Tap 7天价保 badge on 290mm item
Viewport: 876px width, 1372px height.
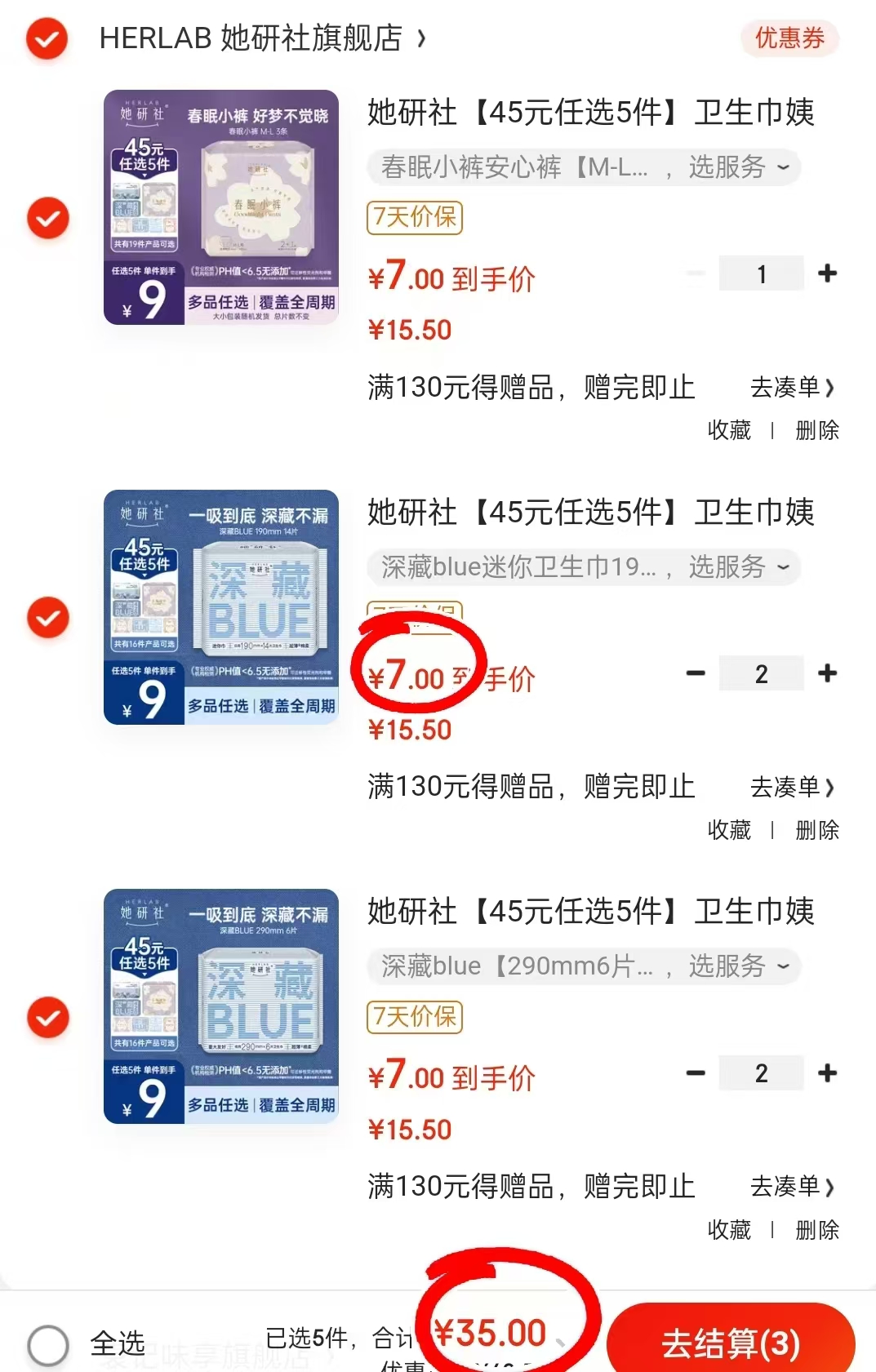[x=414, y=1018]
